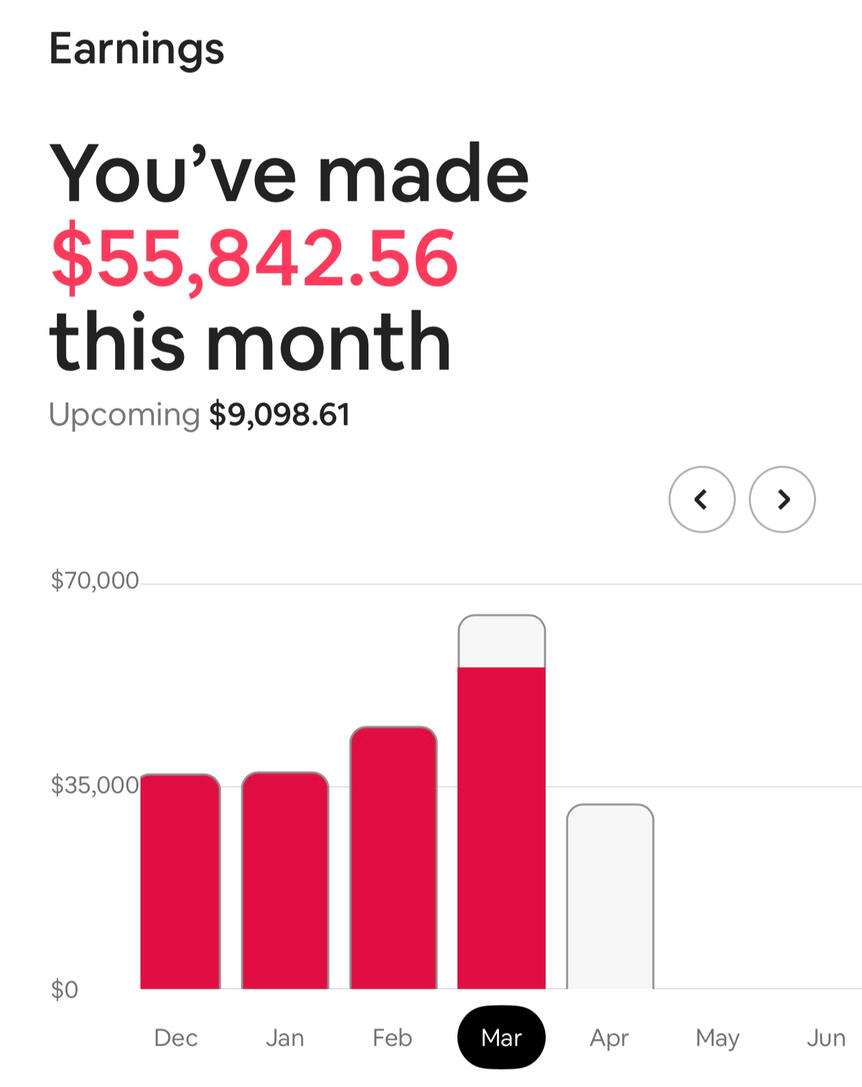Switch to the Apr month
Viewport: 862px width, 1087px height.
(x=609, y=1038)
